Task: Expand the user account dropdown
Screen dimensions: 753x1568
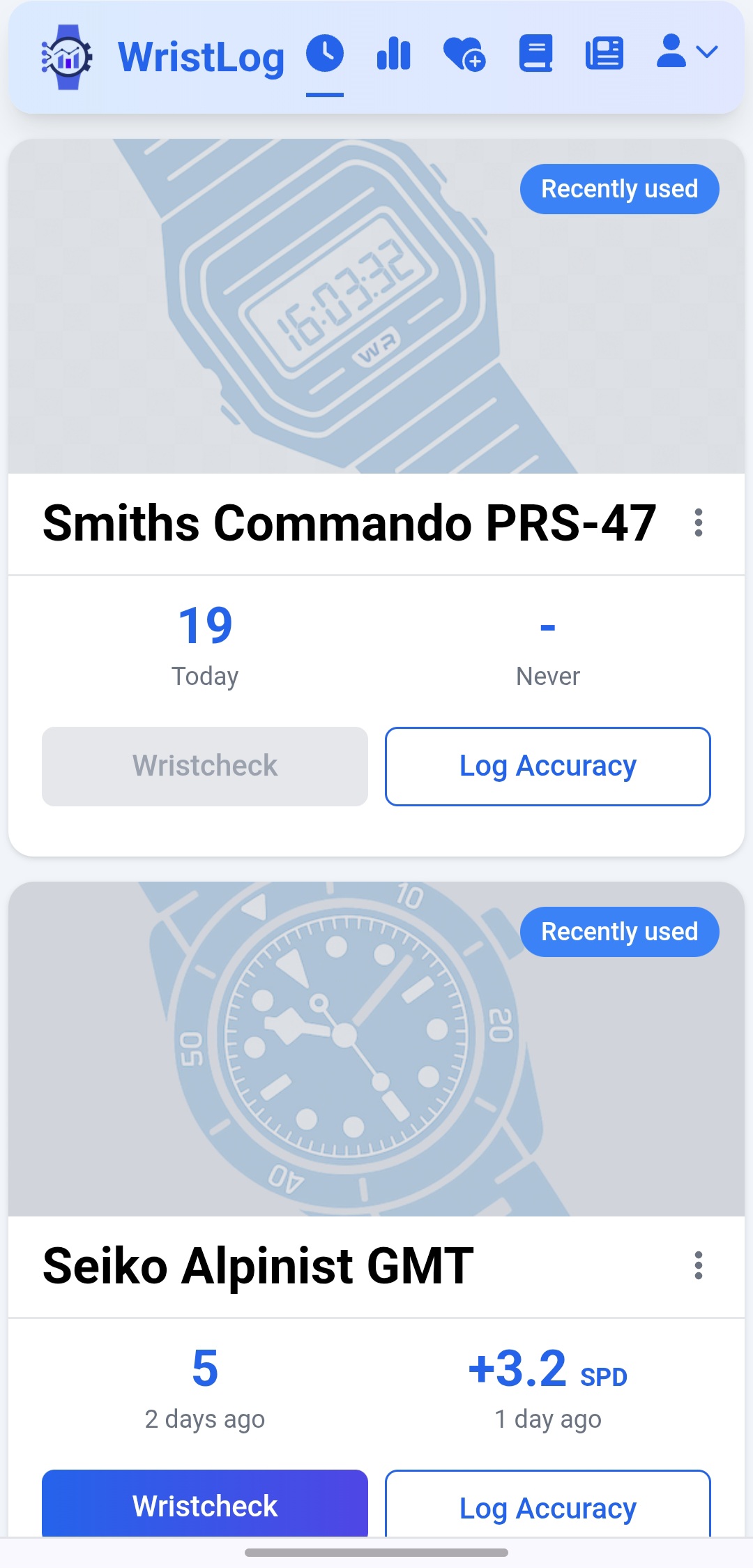Action: 687,52
